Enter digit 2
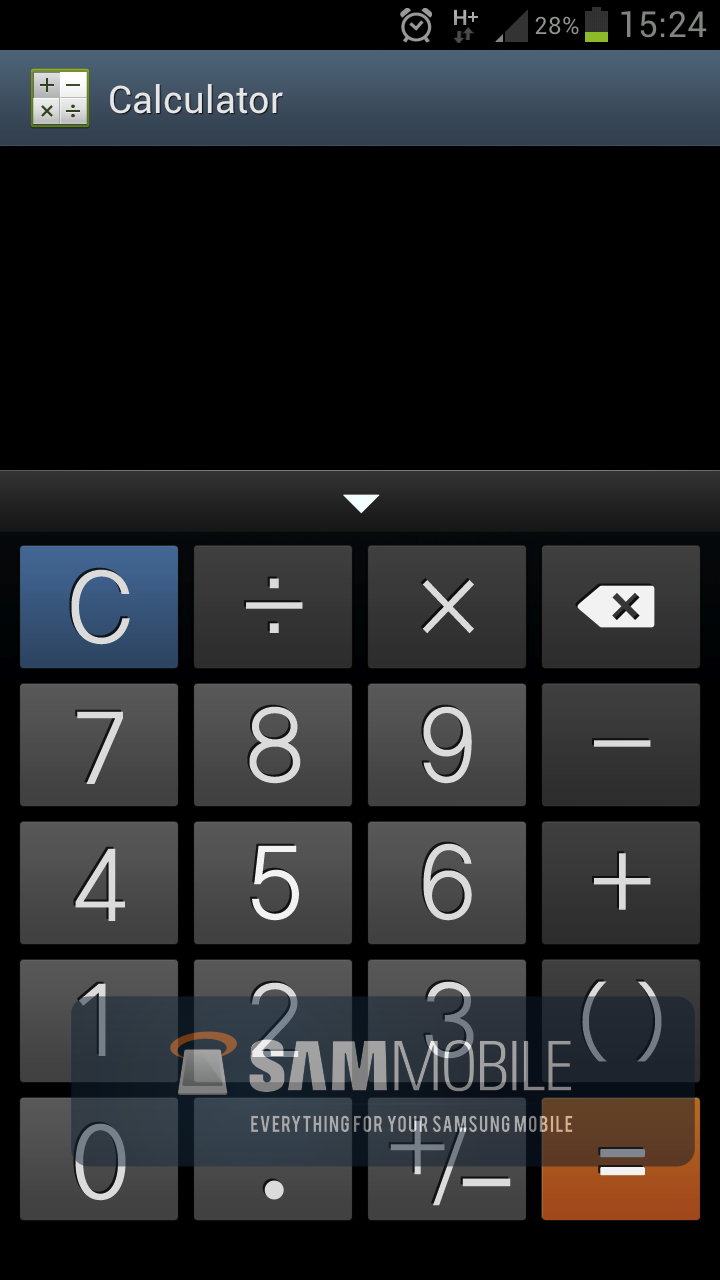 point(273,1020)
